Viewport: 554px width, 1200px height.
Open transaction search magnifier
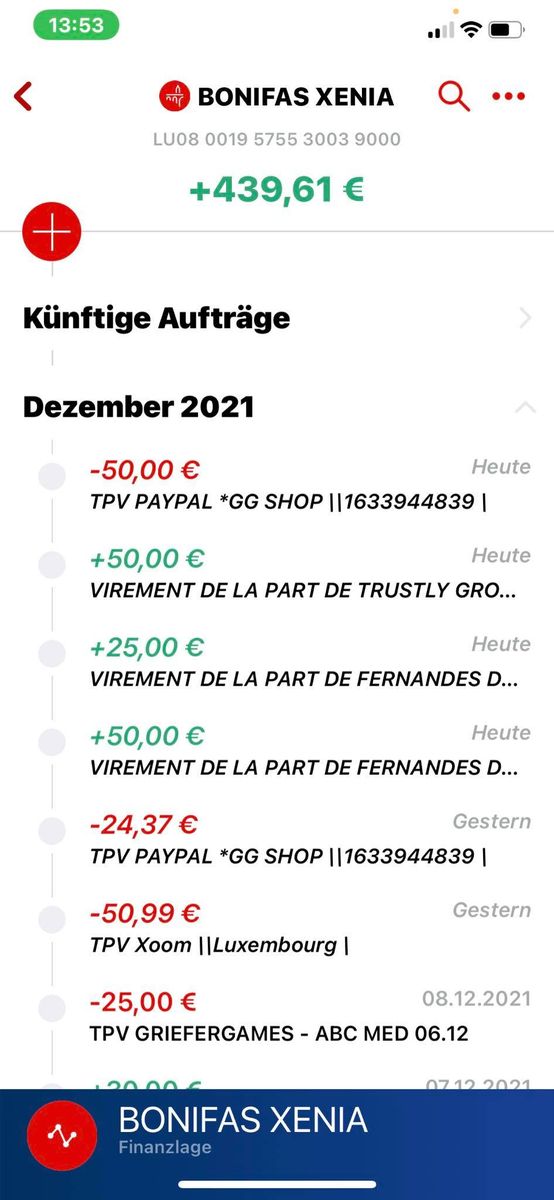pyautogui.click(x=453, y=96)
